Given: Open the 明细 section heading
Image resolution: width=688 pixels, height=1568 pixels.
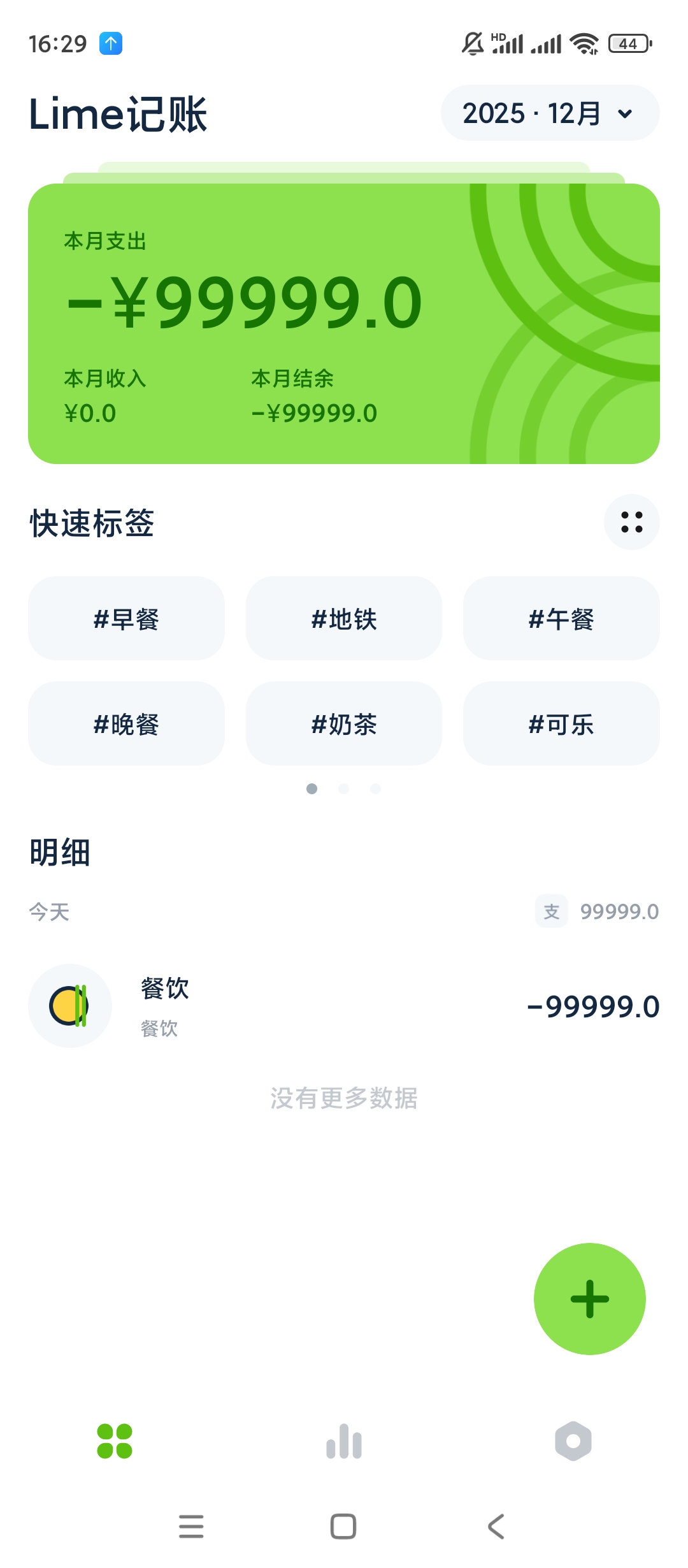Looking at the screenshot, I should pos(59,852).
